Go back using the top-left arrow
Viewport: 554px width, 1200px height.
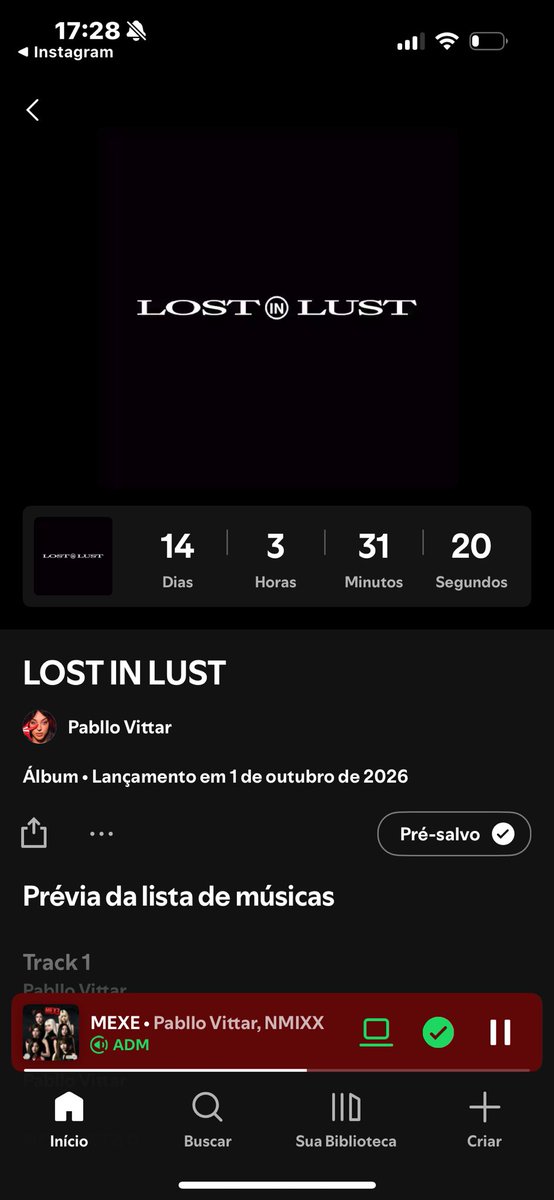pos(33,110)
